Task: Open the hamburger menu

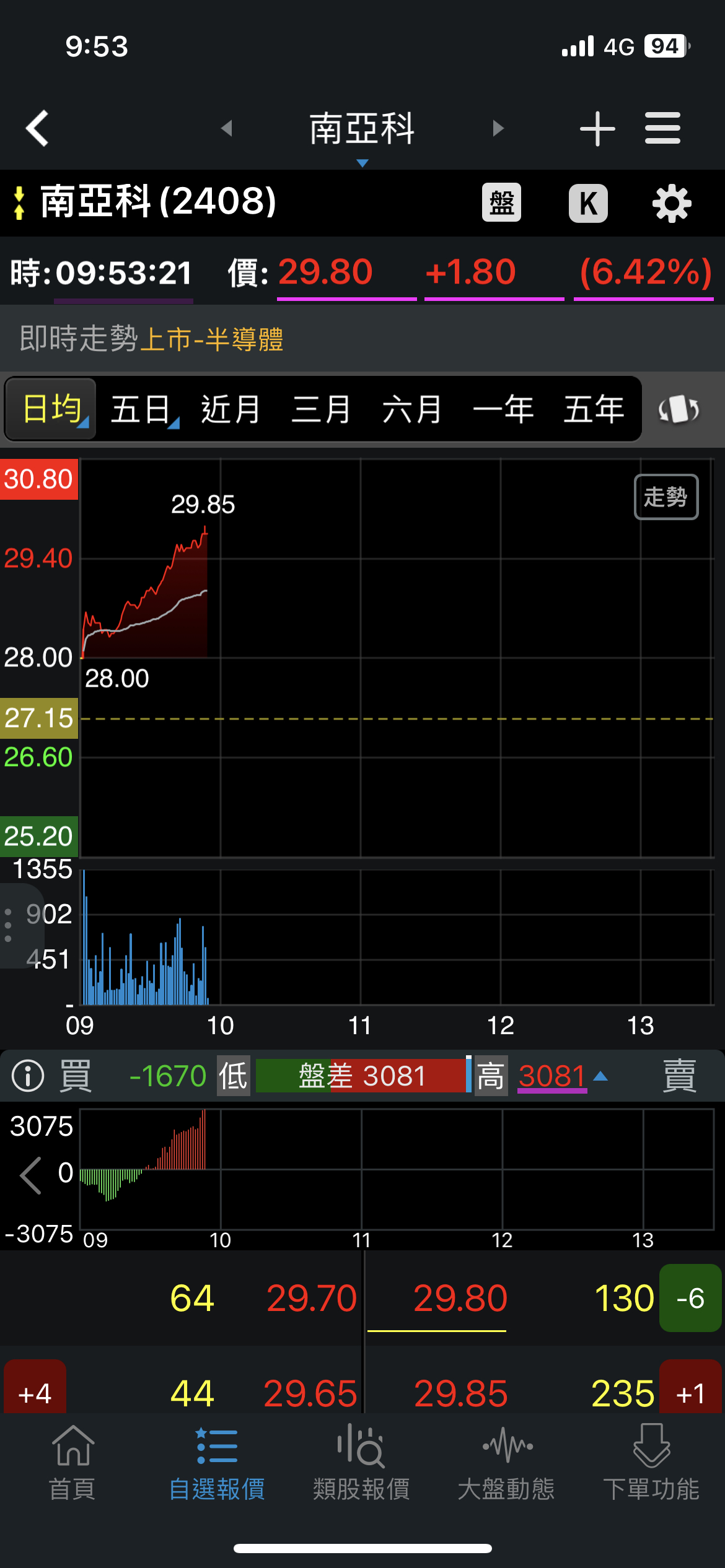Action: [662, 128]
